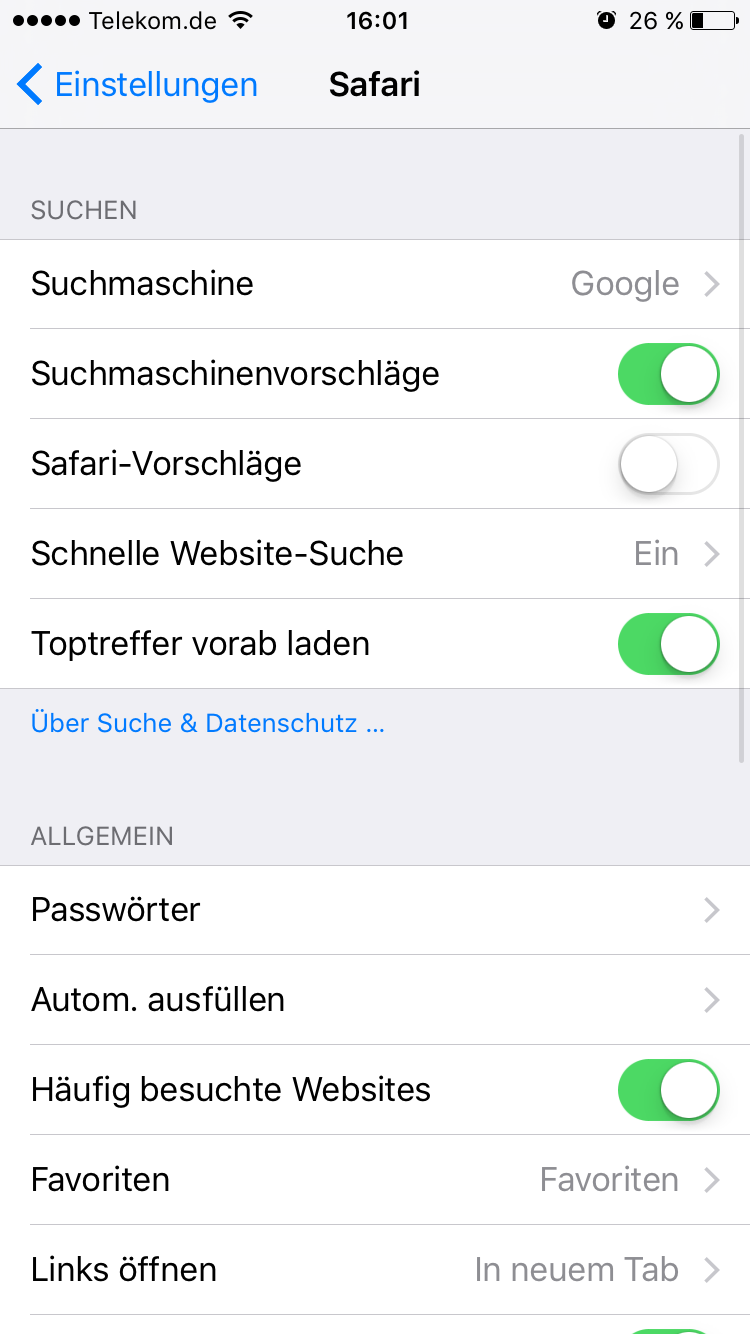Enable the Safari-Vorschläge switch

(669, 464)
